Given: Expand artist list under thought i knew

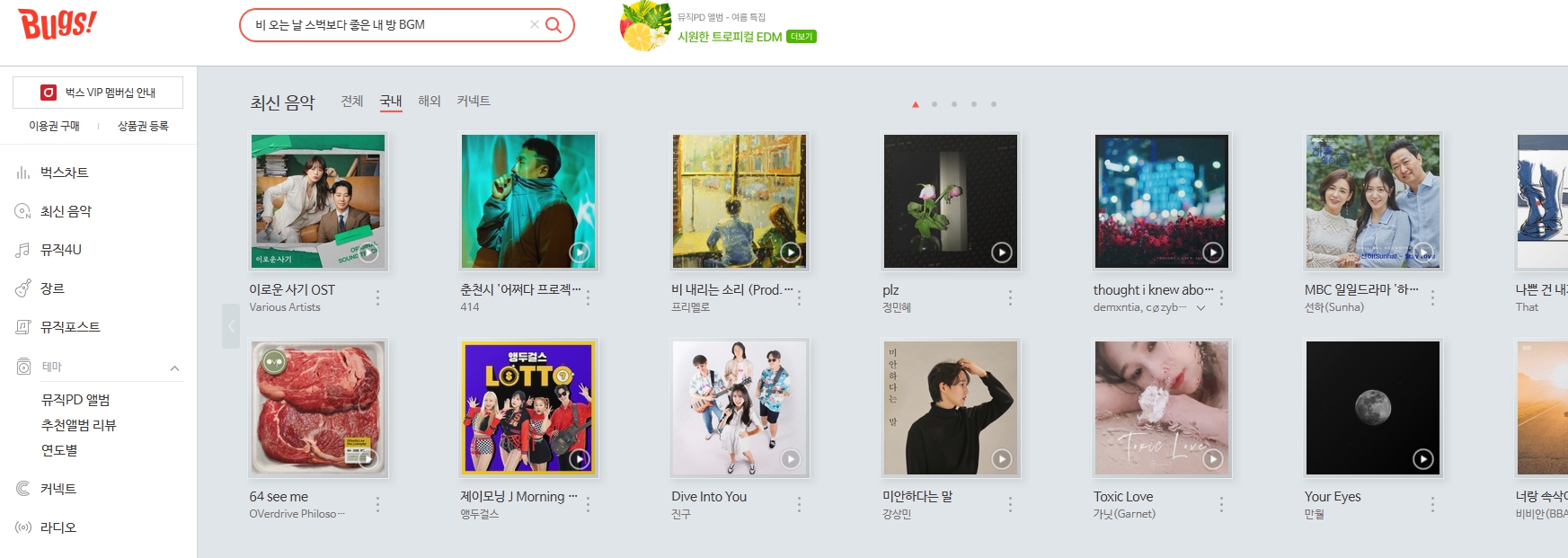Looking at the screenshot, I should click(x=1200, y=308).
